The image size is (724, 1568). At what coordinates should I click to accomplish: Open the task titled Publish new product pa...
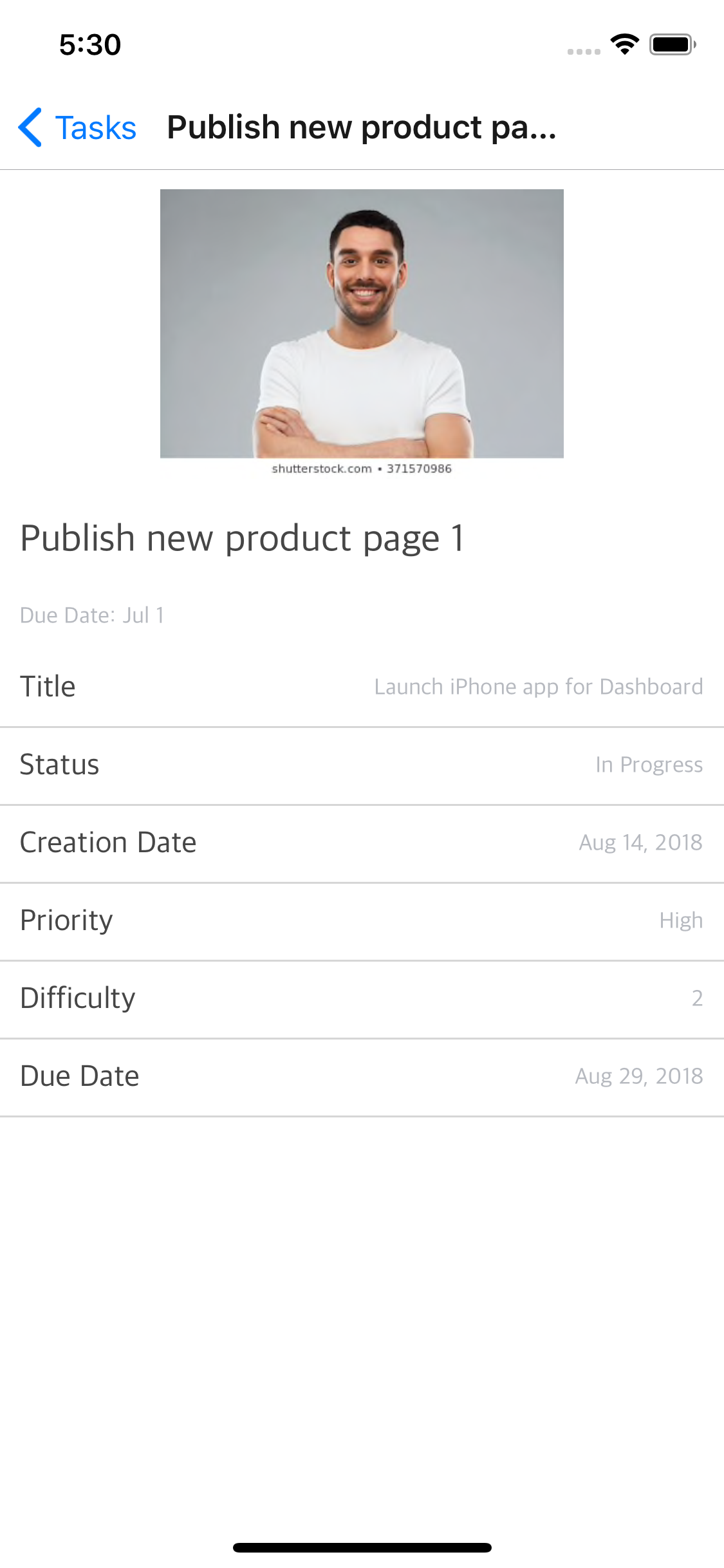[362, 127]
